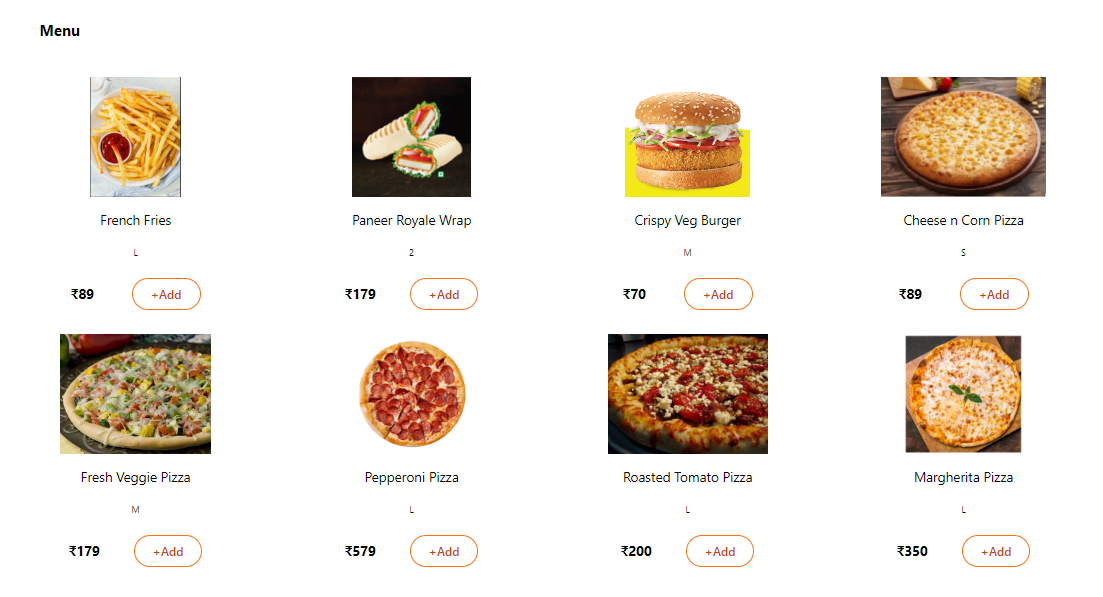The image size is (1103, 597).
Task: Select +Add under Pepperoni Pizza
Action: point(443,551)
